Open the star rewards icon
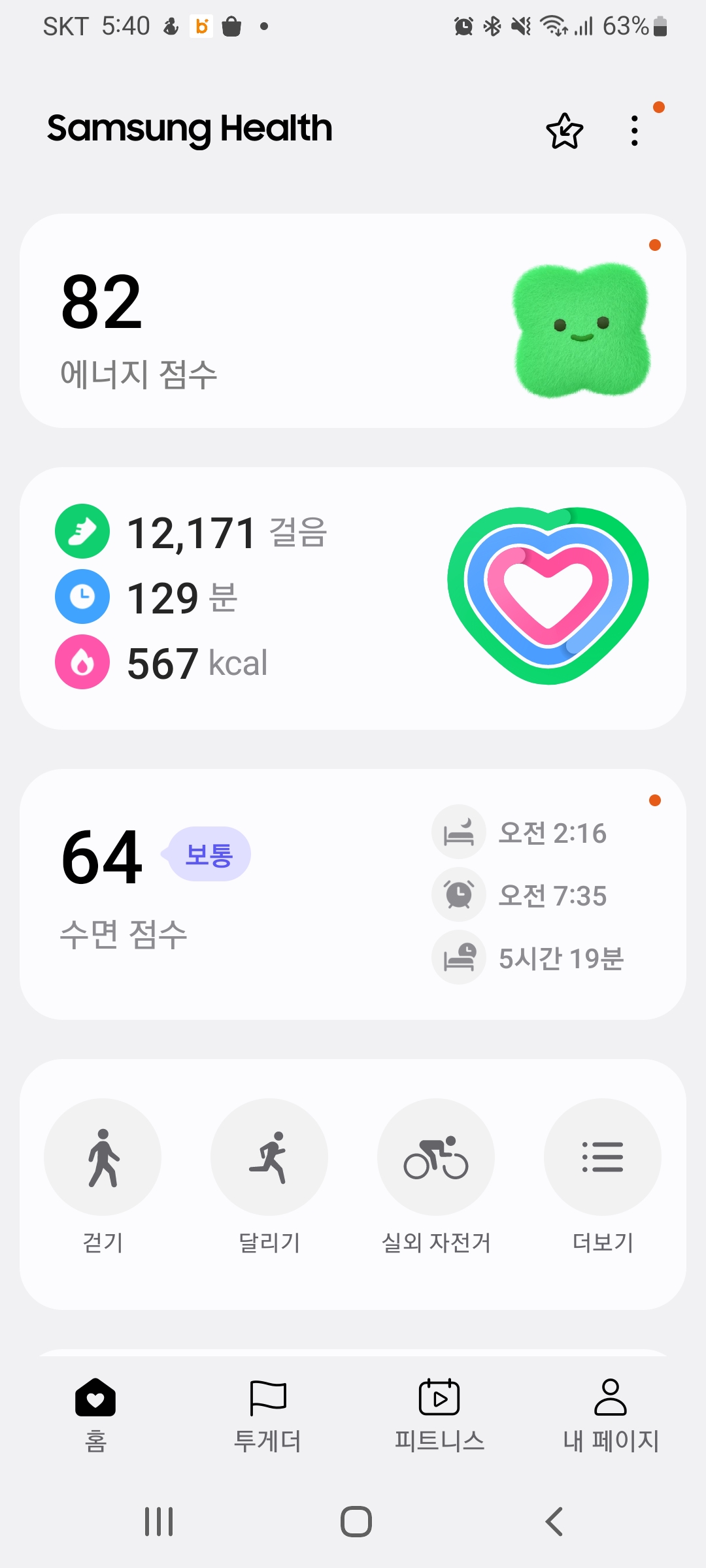Viewport: 706px width, 1568px height. [x=564, y=131]
